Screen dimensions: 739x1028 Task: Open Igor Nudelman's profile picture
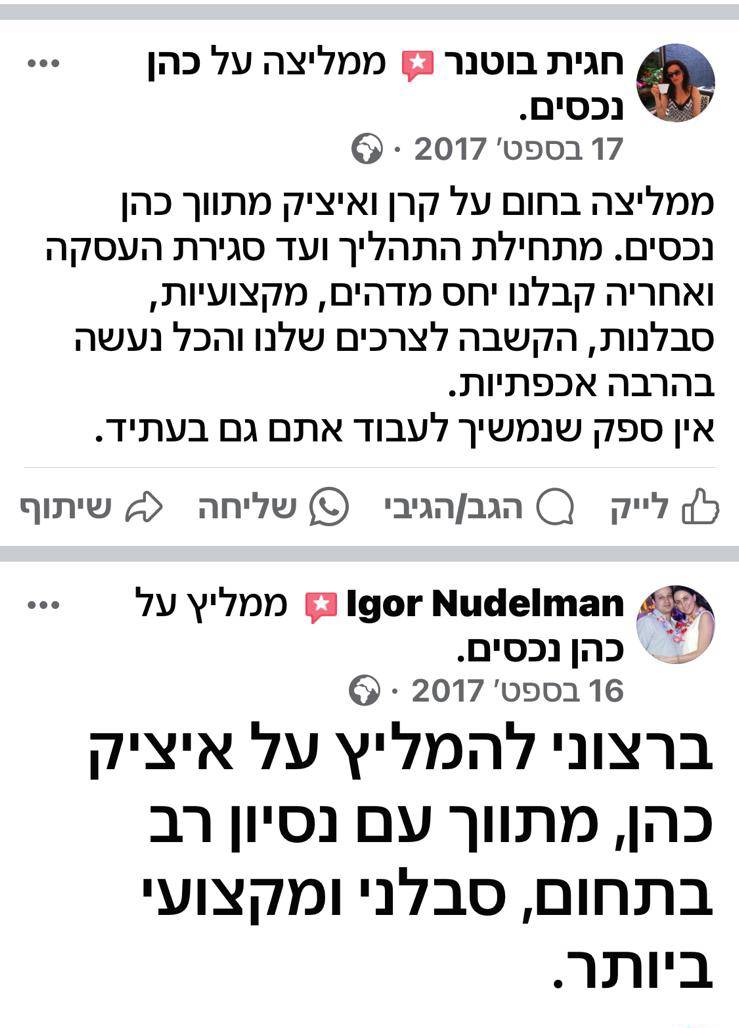[x=675, y=624]
